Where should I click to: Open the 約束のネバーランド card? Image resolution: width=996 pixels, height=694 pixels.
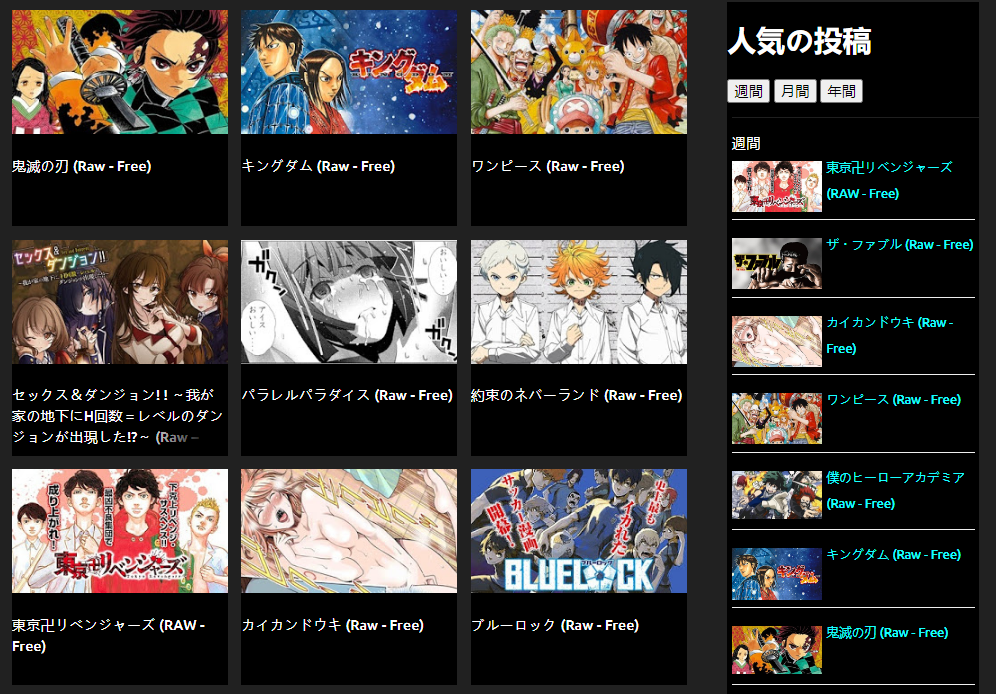(x=578, y=302)
